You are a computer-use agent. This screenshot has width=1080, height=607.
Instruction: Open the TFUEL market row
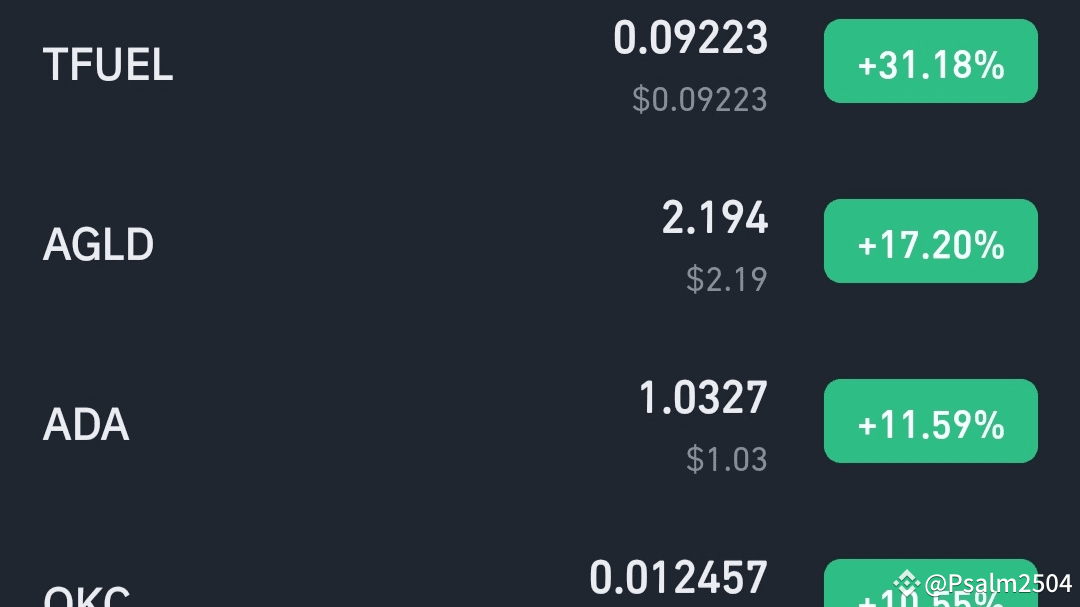coord(540,64)
